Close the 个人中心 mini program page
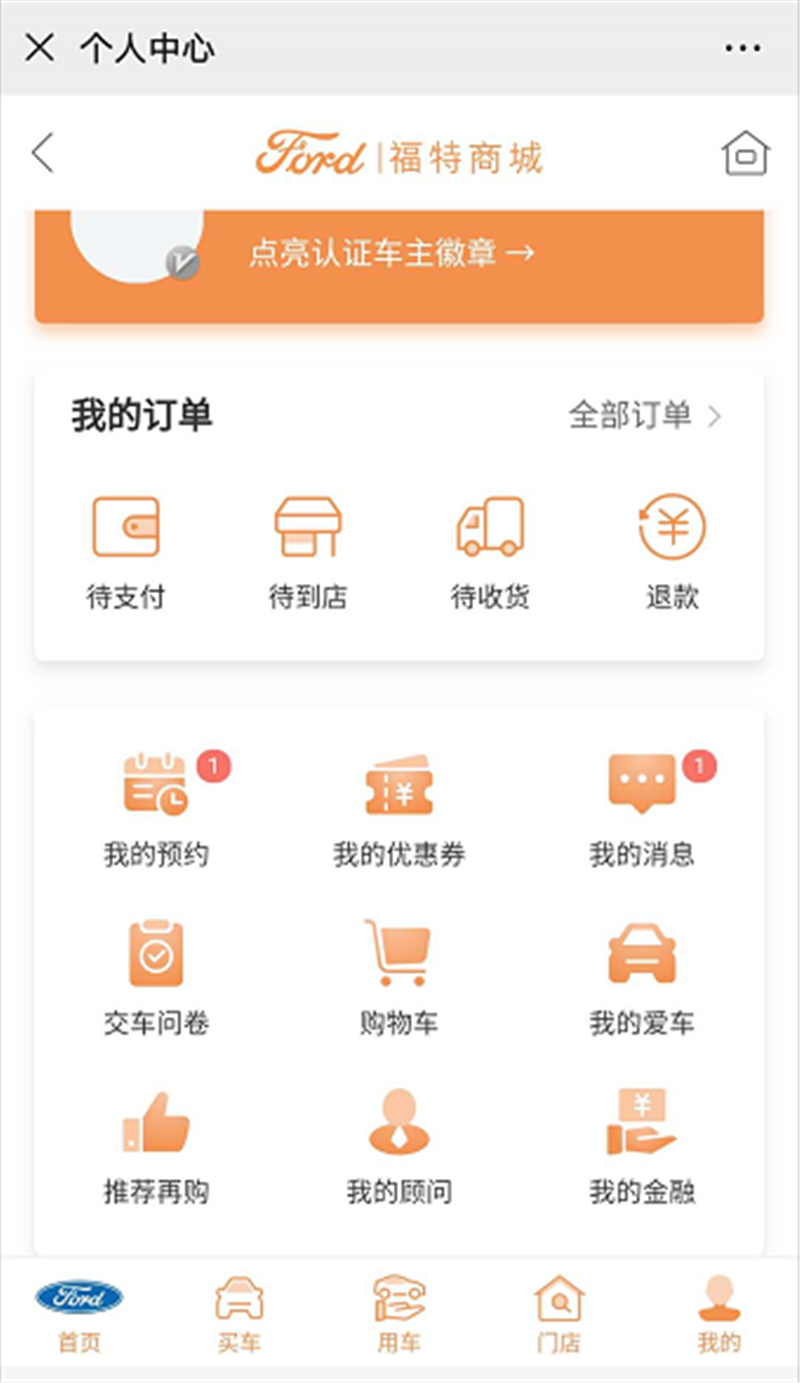This screenshot has height=1383, width=800. point(39,47)
